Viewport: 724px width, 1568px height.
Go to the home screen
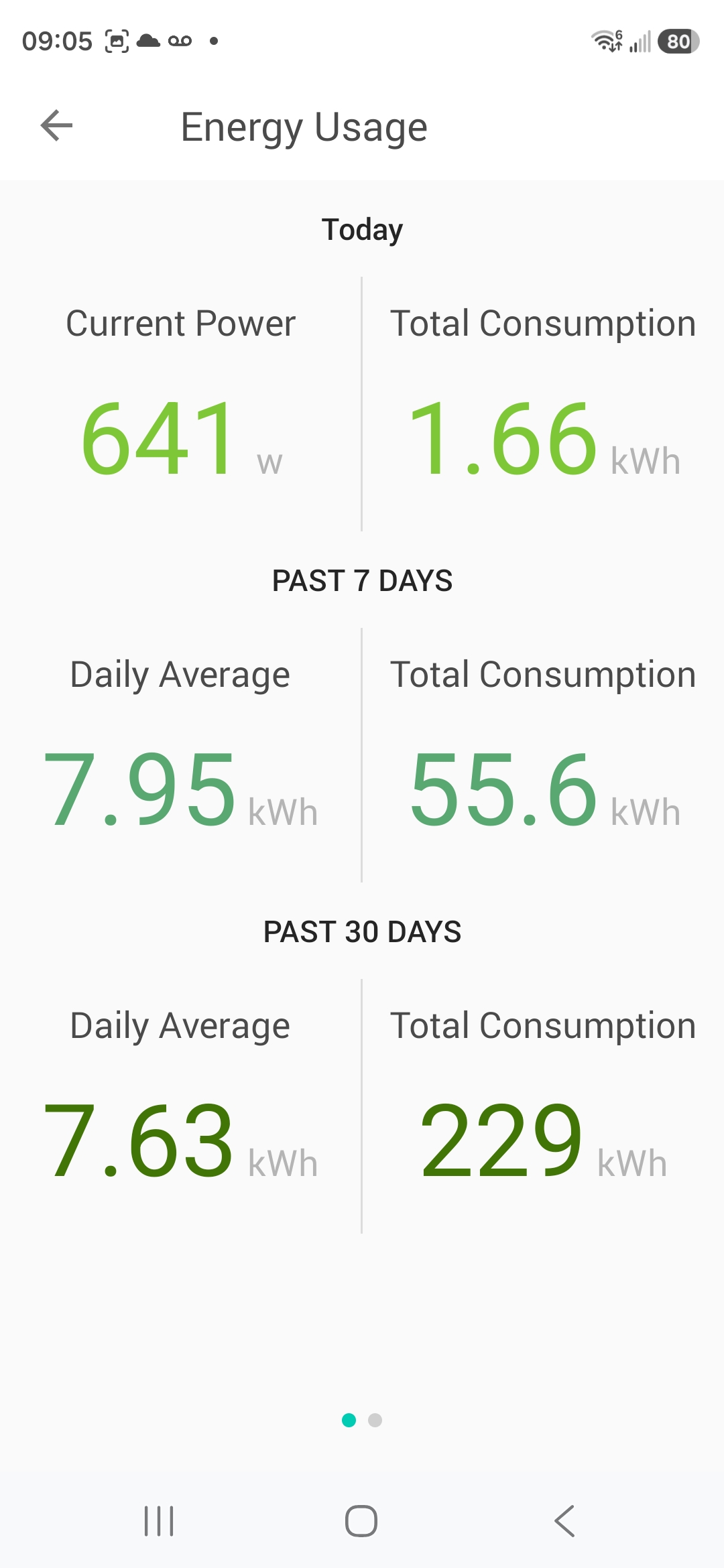[x=361, y=1521]
